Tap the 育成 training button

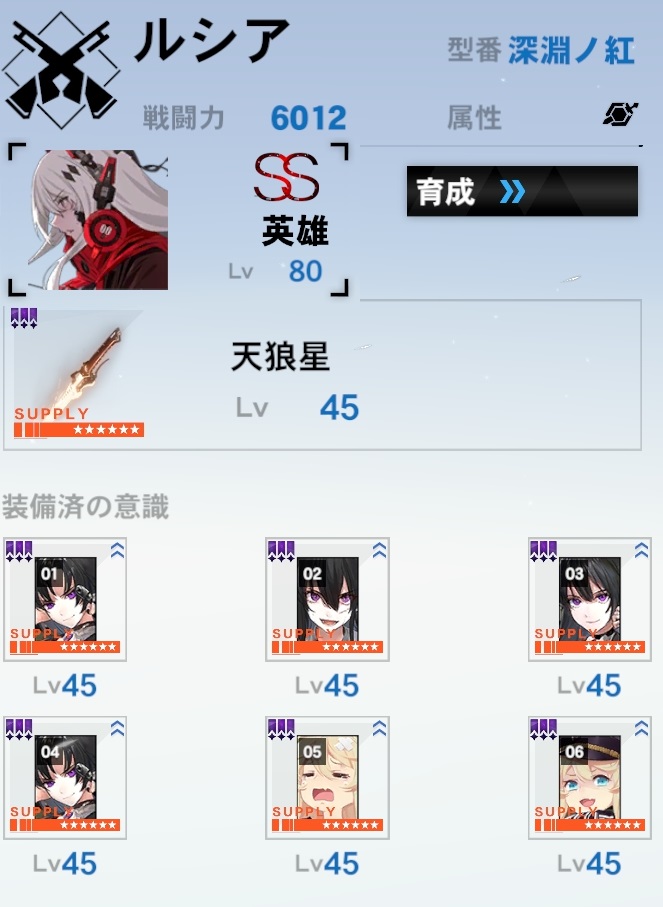[521, 191]
